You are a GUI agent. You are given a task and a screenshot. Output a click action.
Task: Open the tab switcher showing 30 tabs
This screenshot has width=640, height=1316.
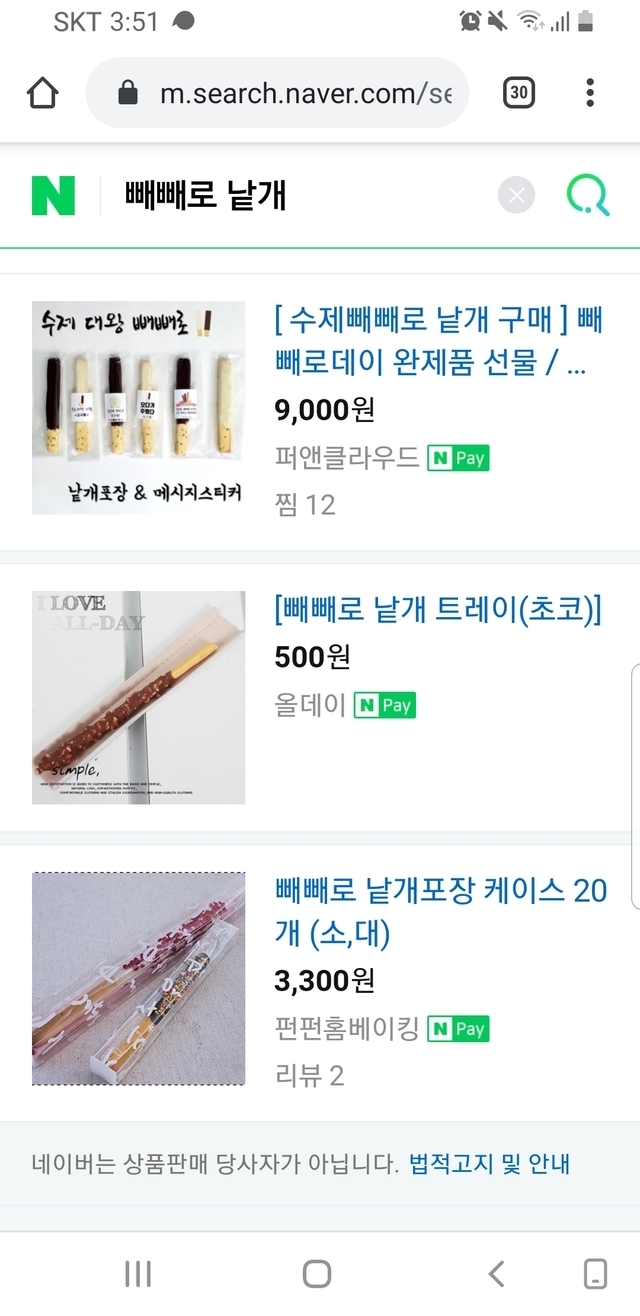518,94
